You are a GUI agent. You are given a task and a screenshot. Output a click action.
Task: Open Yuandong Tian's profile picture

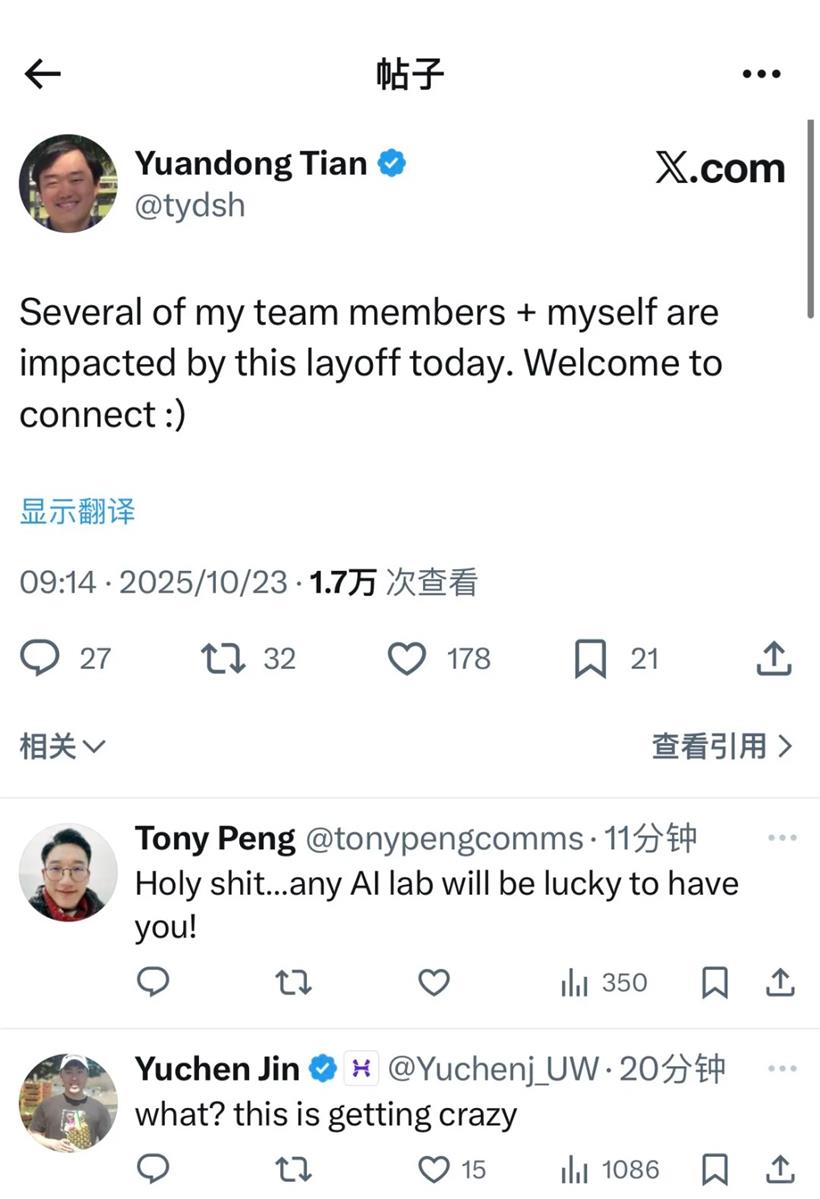point(68,183)
